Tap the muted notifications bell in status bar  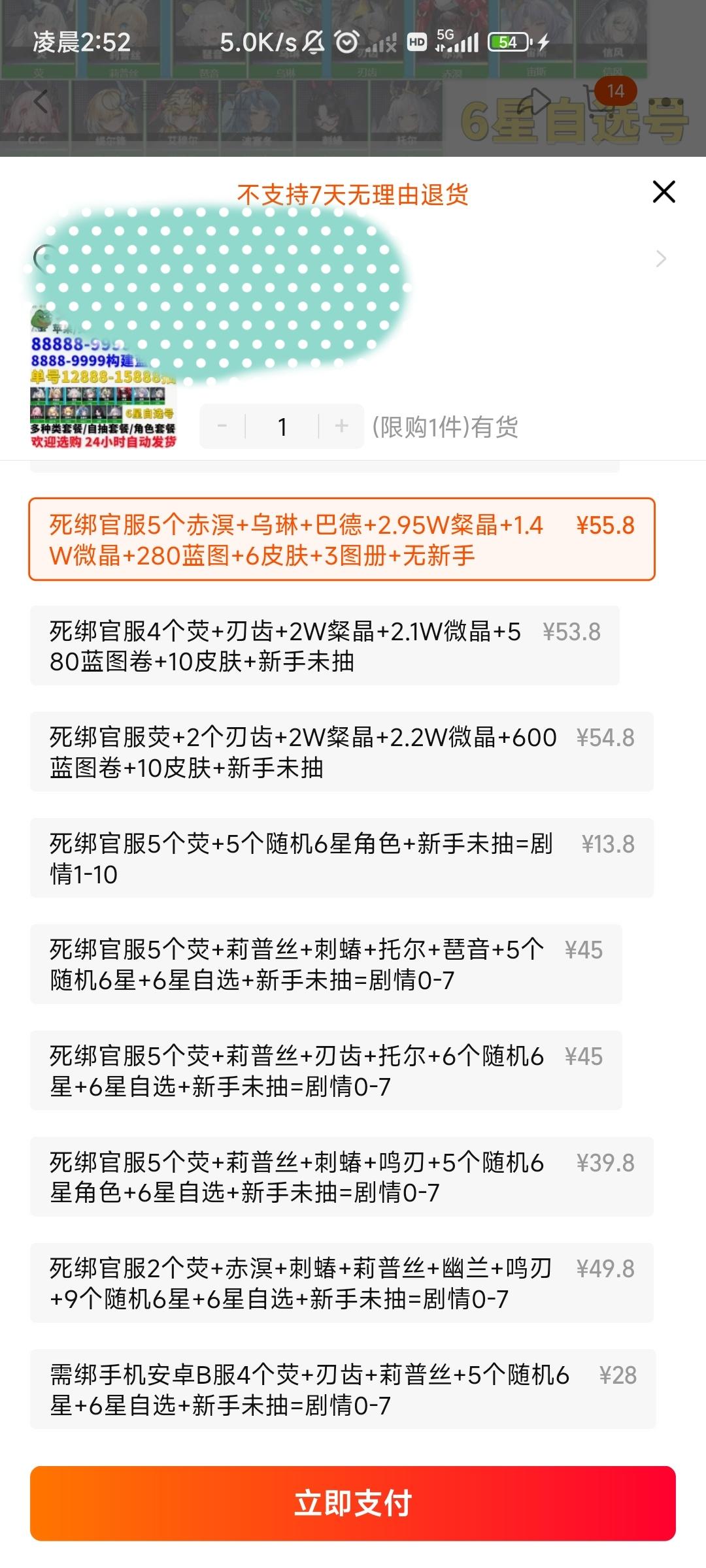(x=313, y=41)
